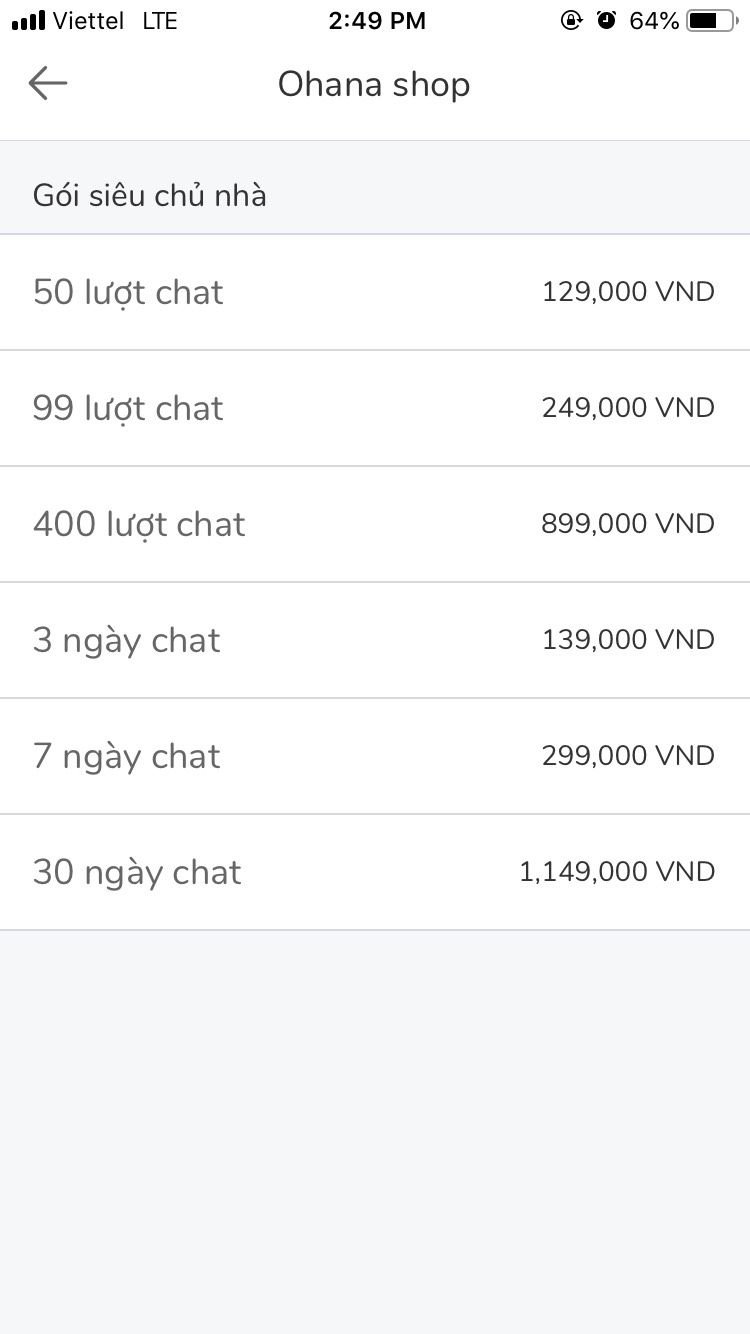The height and width of the screenshot is (1334, 750).
Task: Go back from Ohana shop
Action: [47, 84]
